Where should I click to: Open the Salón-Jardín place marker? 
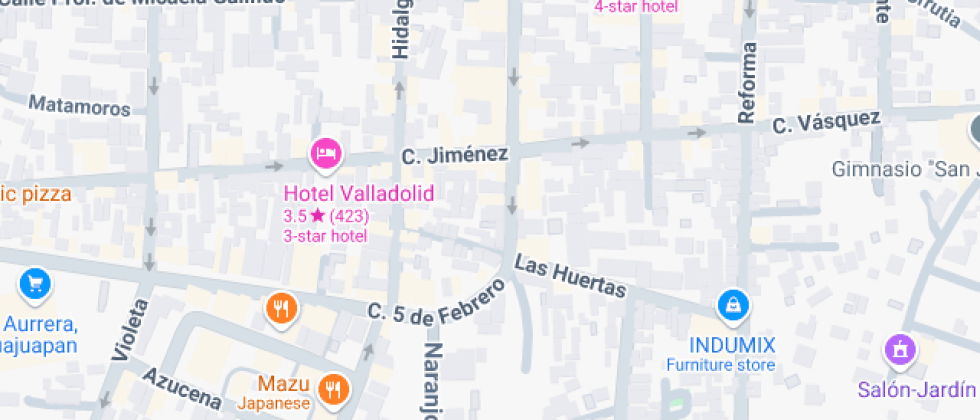900,350
